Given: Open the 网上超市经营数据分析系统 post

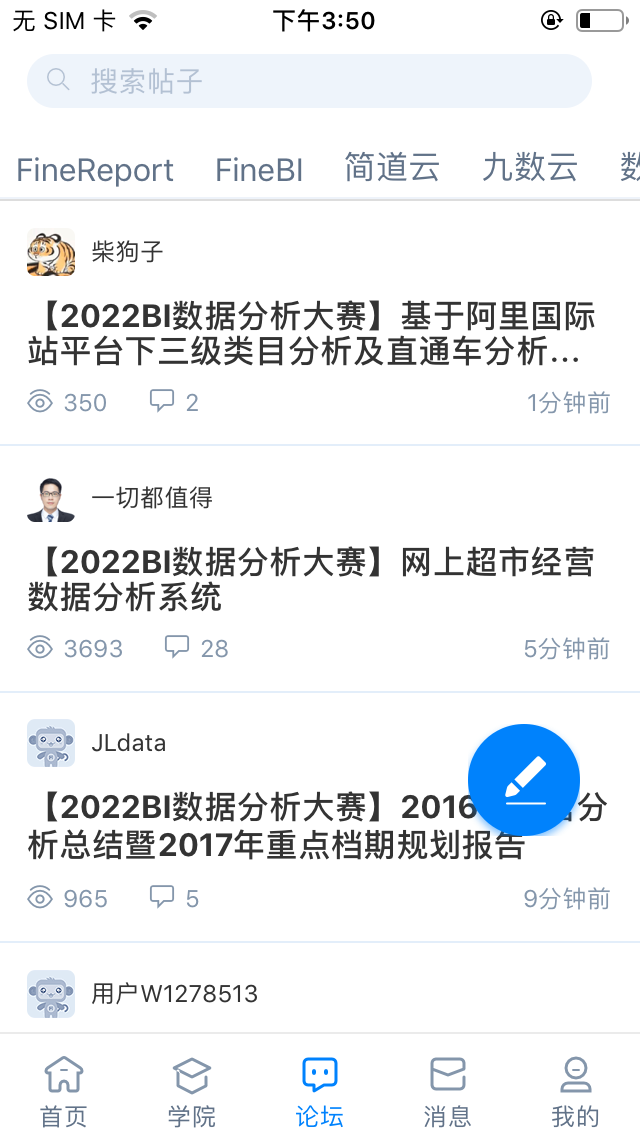Looking at the screenshot, I should tap(310, 580).
